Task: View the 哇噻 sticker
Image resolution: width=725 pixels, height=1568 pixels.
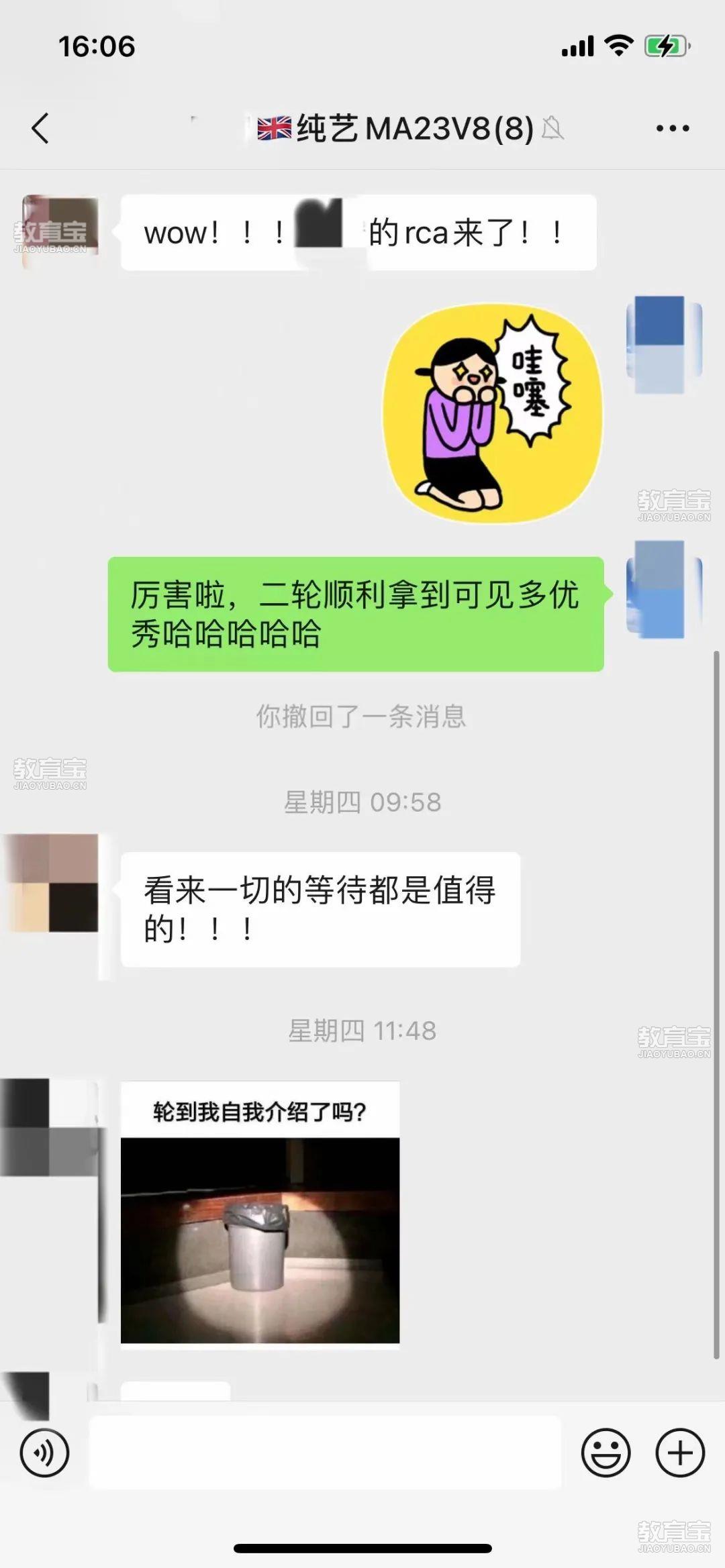Action: [492, 414]
